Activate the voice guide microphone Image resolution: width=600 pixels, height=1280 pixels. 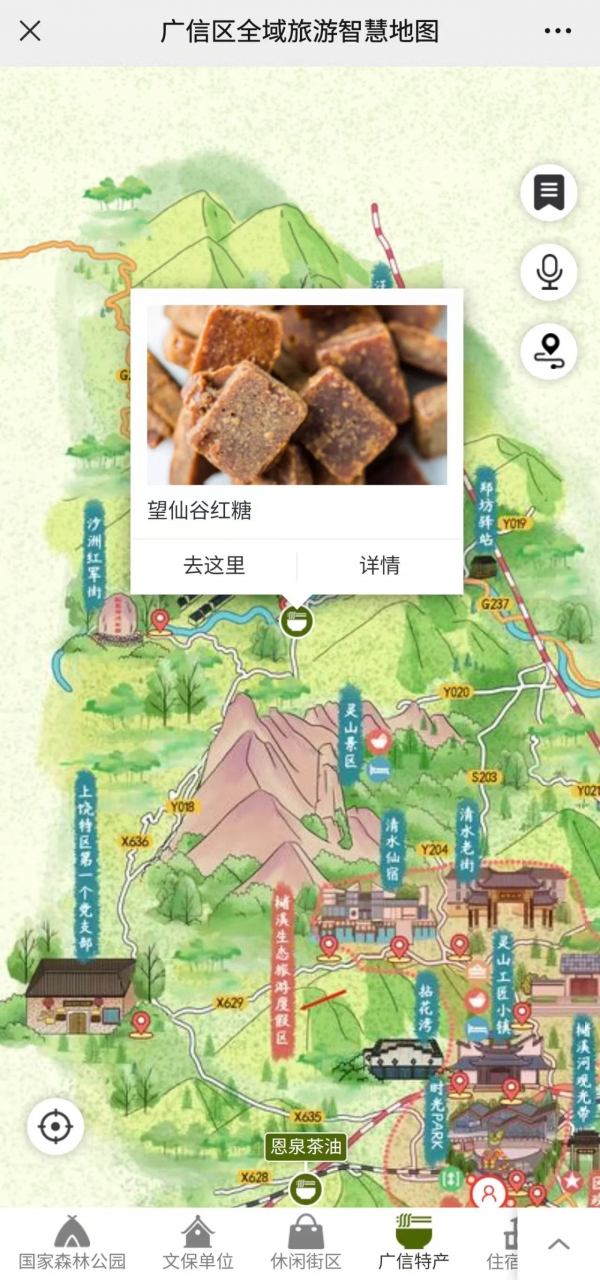(549, 272)
